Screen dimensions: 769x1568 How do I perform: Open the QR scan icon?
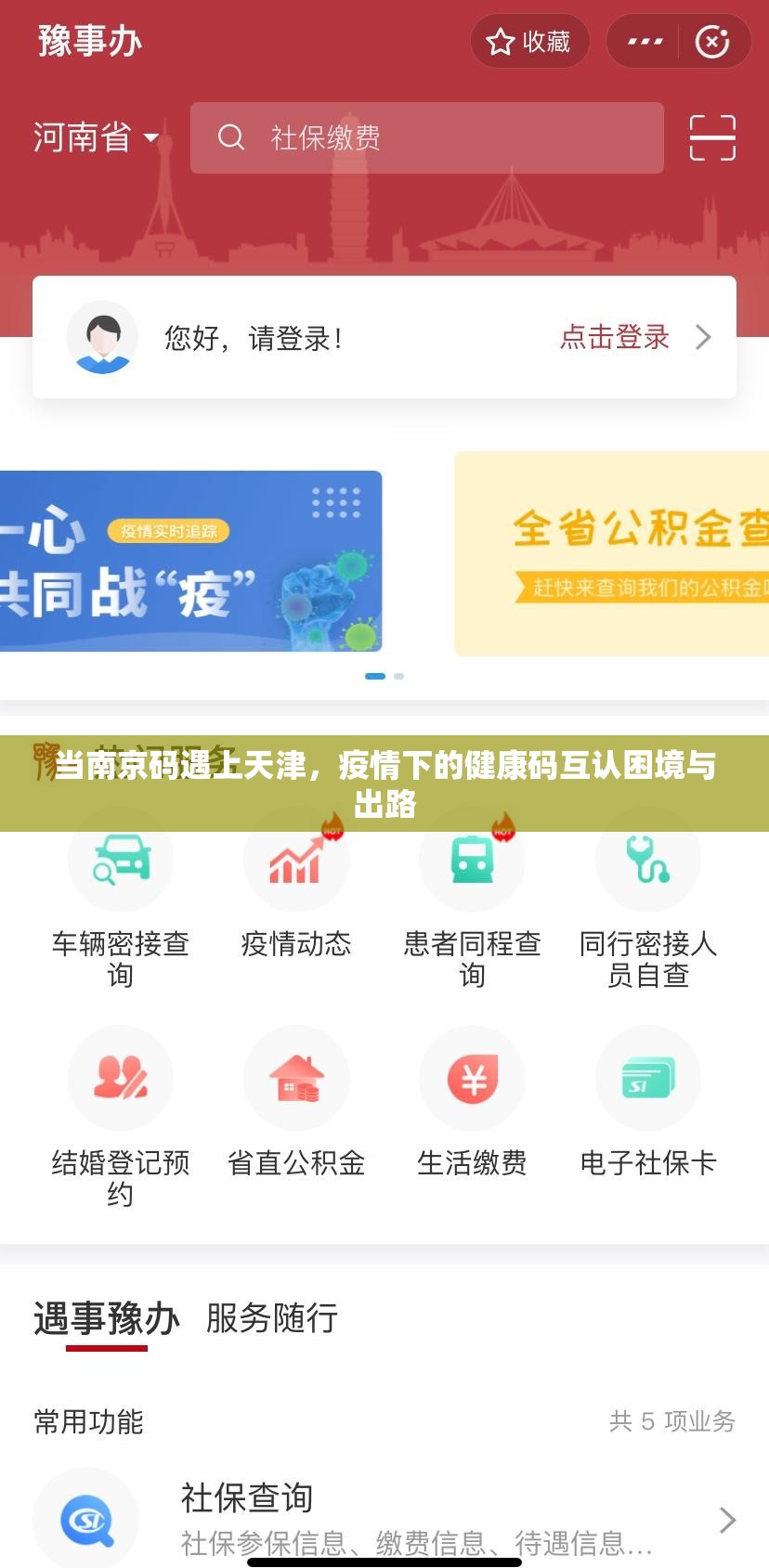712,138
